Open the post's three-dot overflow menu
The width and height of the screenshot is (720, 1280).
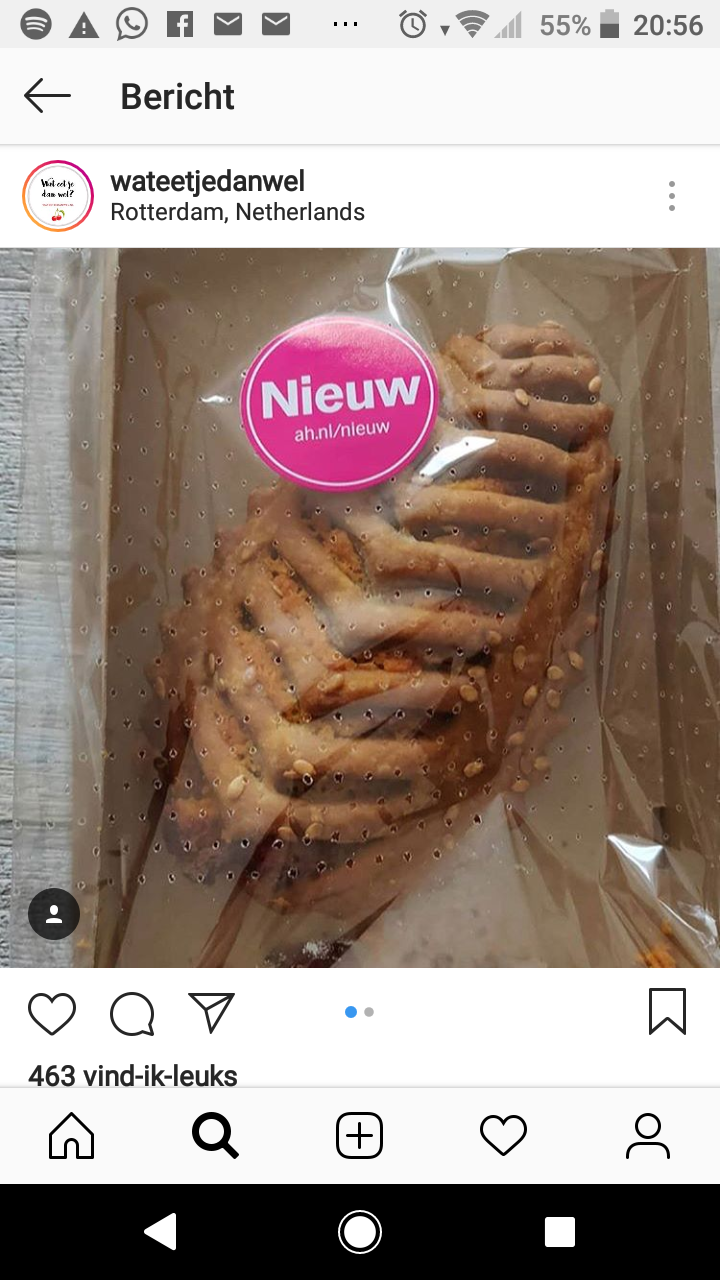672,196
